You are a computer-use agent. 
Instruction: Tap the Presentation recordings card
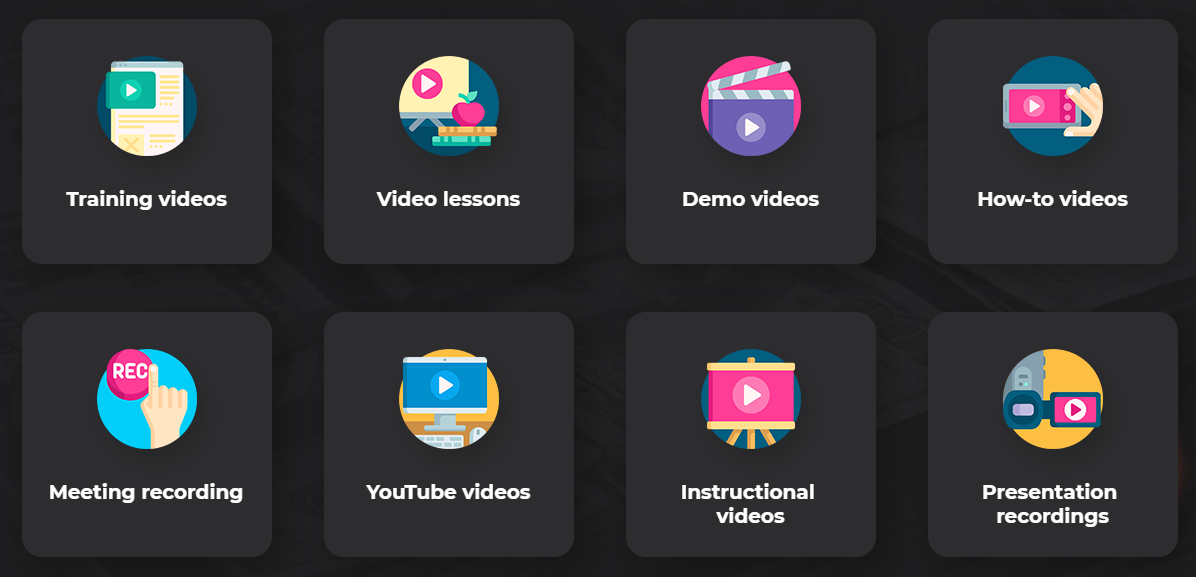pos(1053,434)
